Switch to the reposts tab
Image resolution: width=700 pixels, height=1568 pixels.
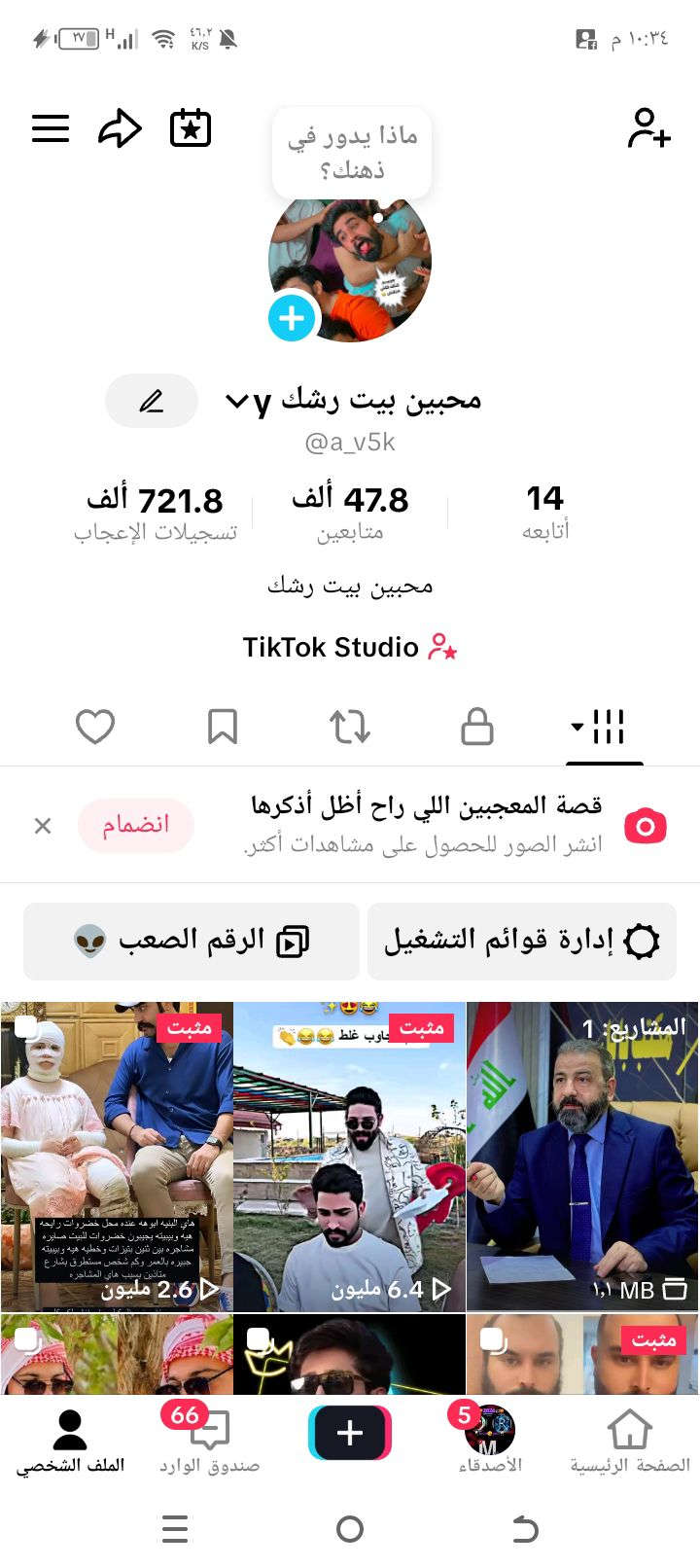pyautogui.click(x=350, y=727)
